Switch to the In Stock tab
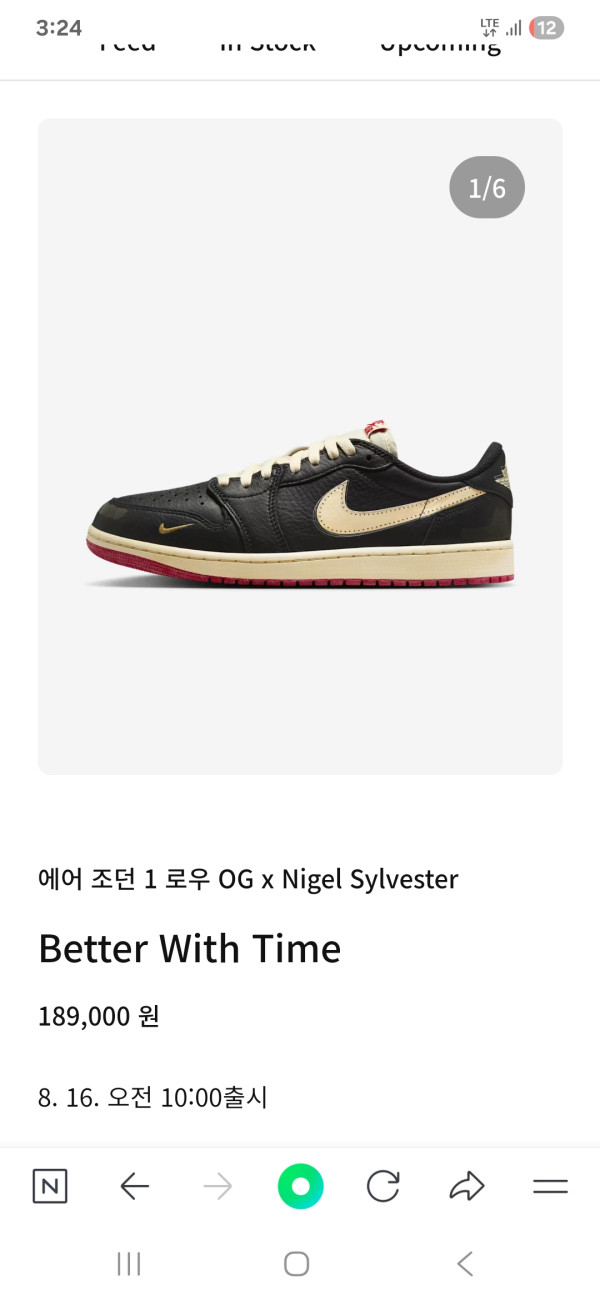This screenshot has height=1300, width=600. 267,46
